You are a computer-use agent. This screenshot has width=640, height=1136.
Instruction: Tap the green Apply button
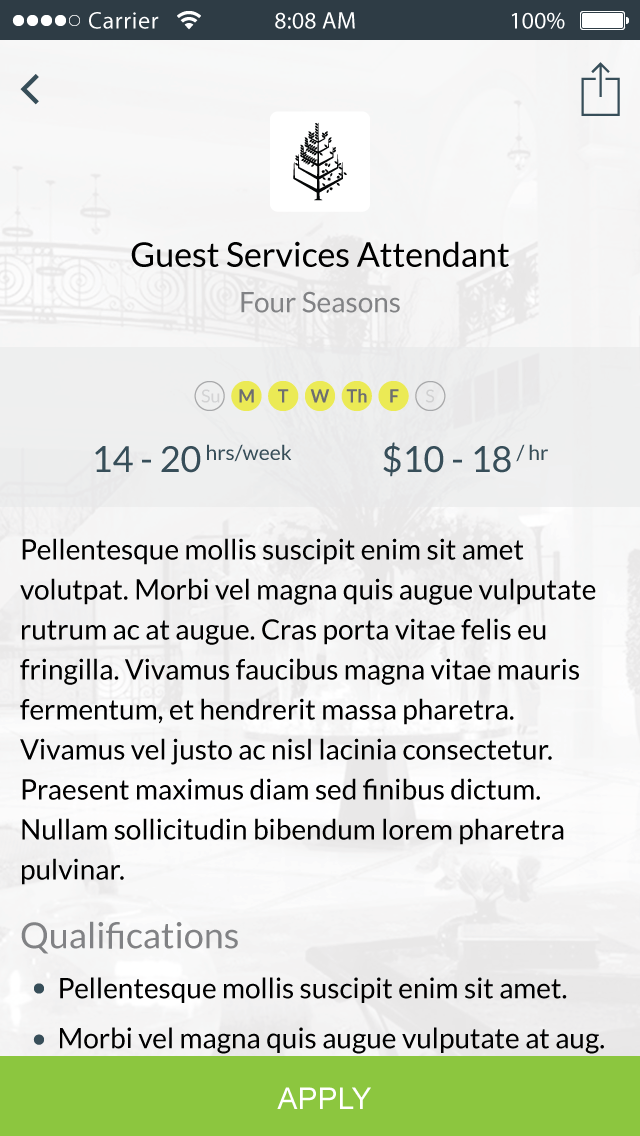[x=320, y=1097]
